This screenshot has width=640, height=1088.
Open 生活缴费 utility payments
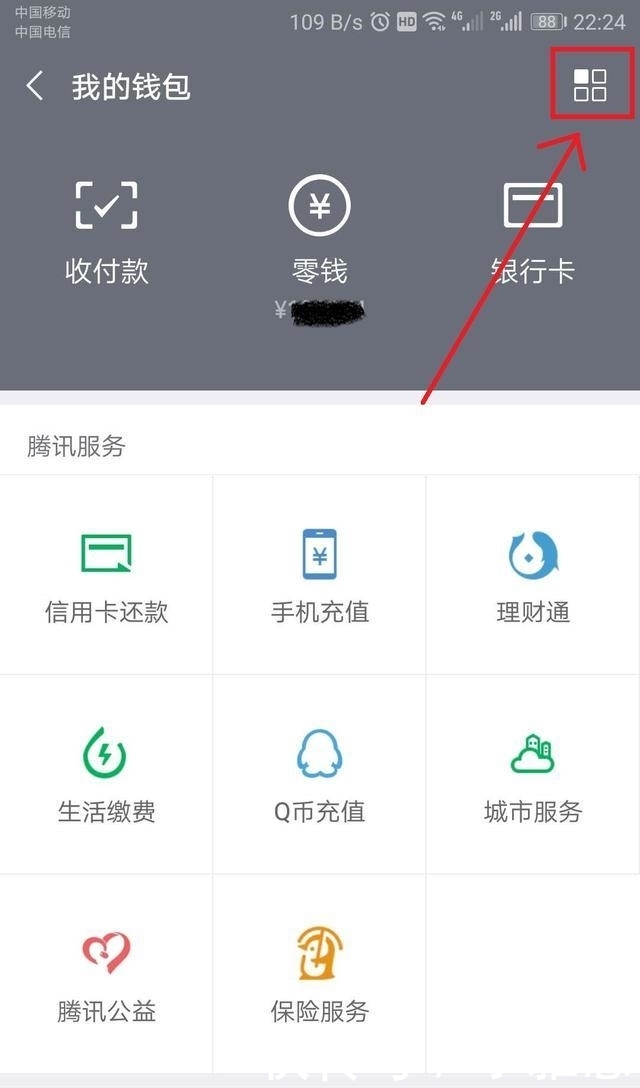coord(106,774)
